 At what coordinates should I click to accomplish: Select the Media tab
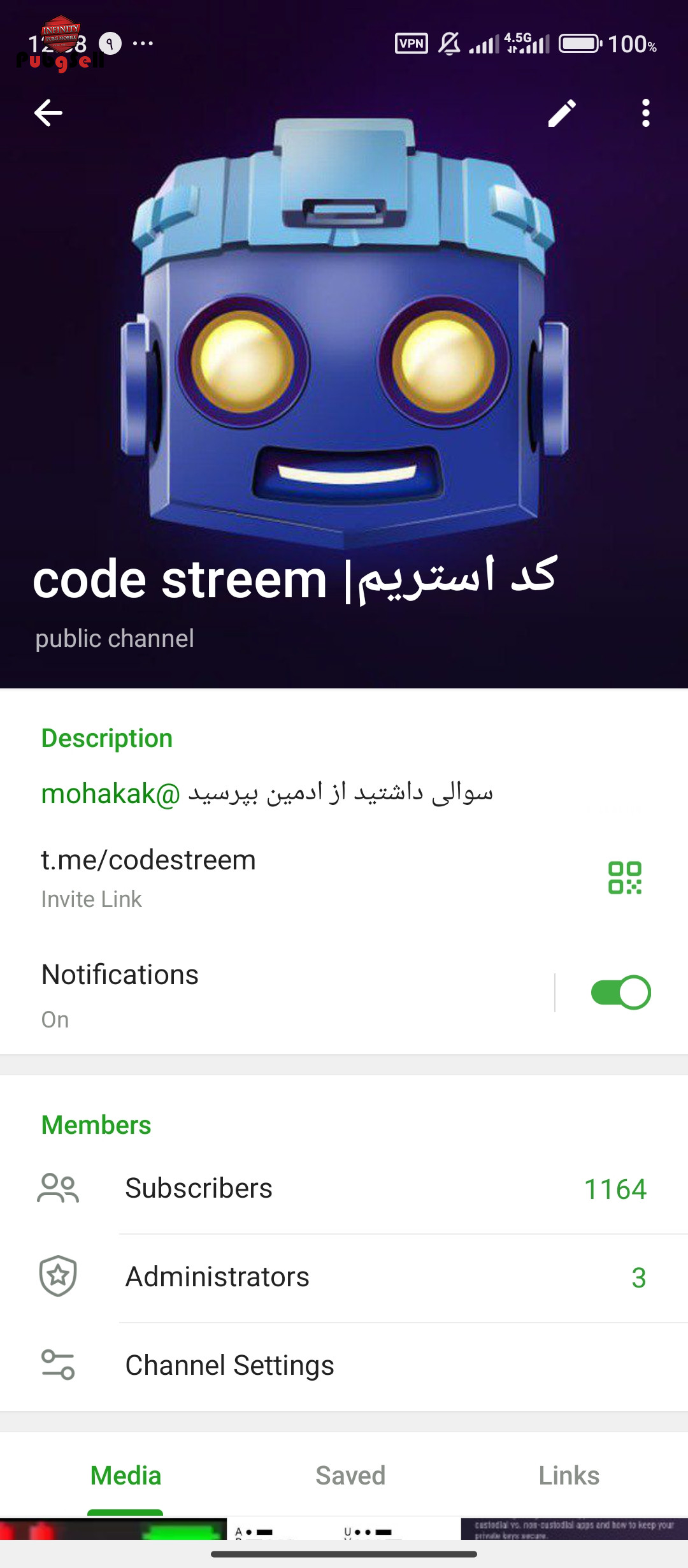[x=125, y=1476]
